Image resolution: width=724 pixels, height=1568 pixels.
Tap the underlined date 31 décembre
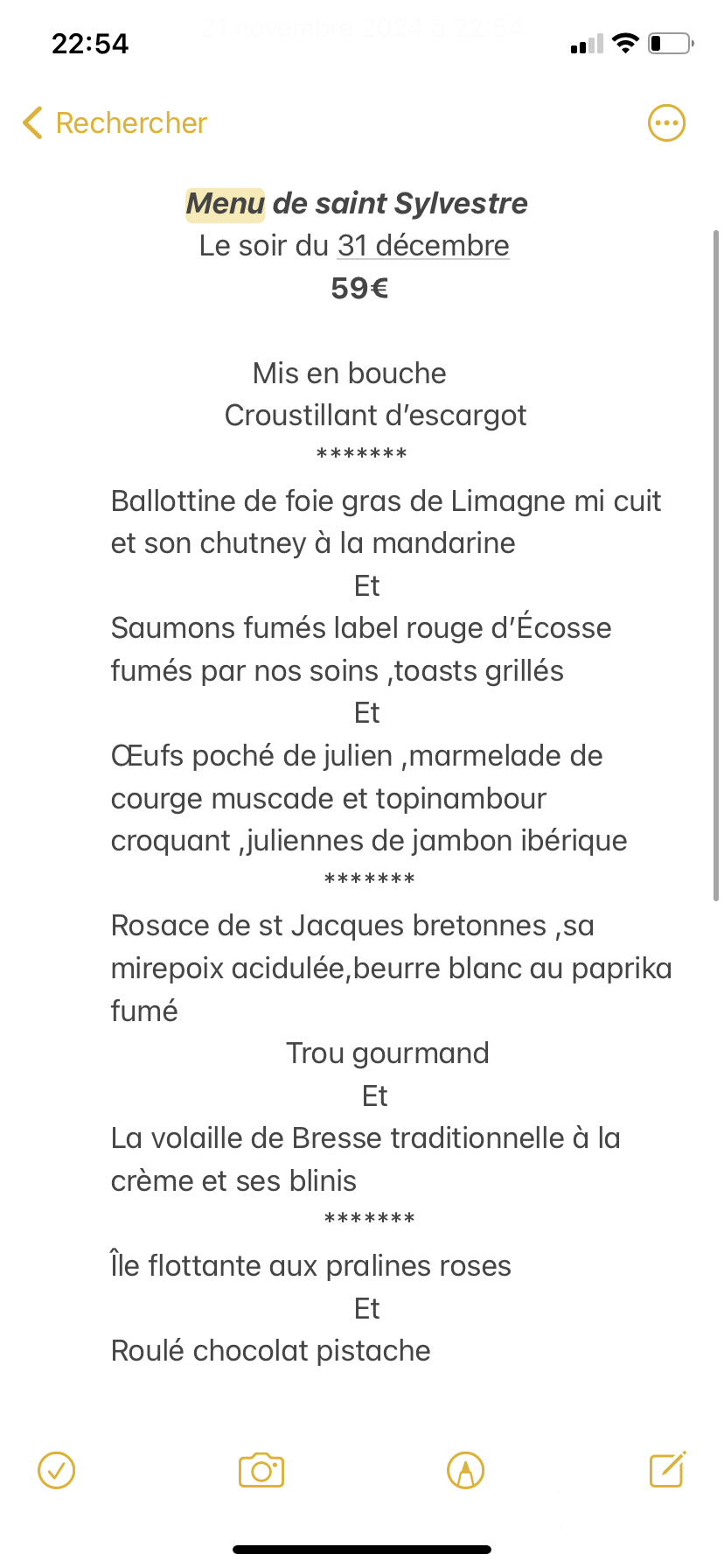coord(423,246)
